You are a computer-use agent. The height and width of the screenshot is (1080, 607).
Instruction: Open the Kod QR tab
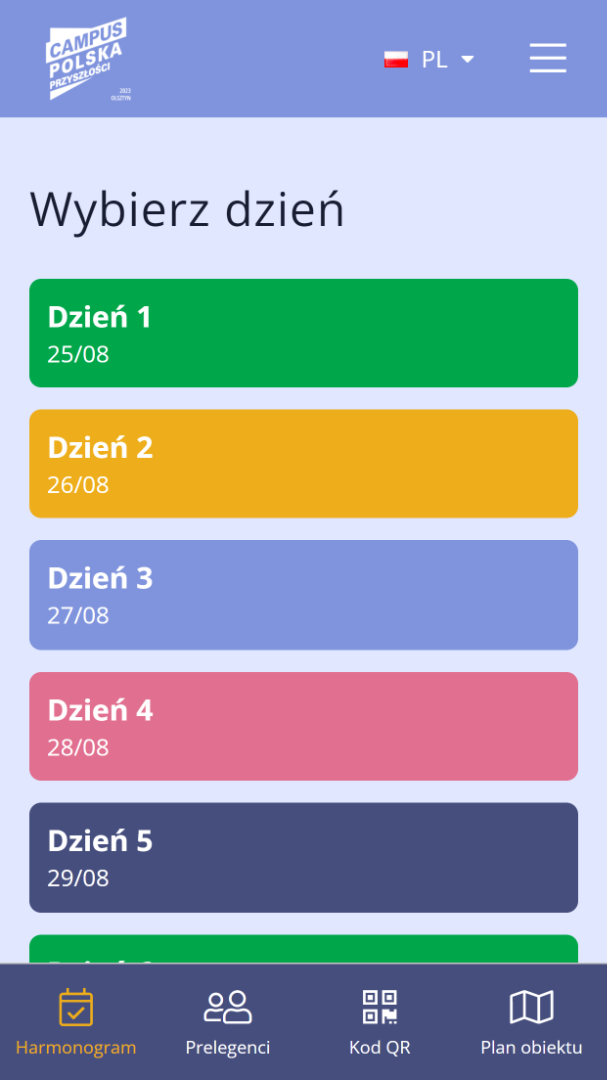(x=380, y=1022)
